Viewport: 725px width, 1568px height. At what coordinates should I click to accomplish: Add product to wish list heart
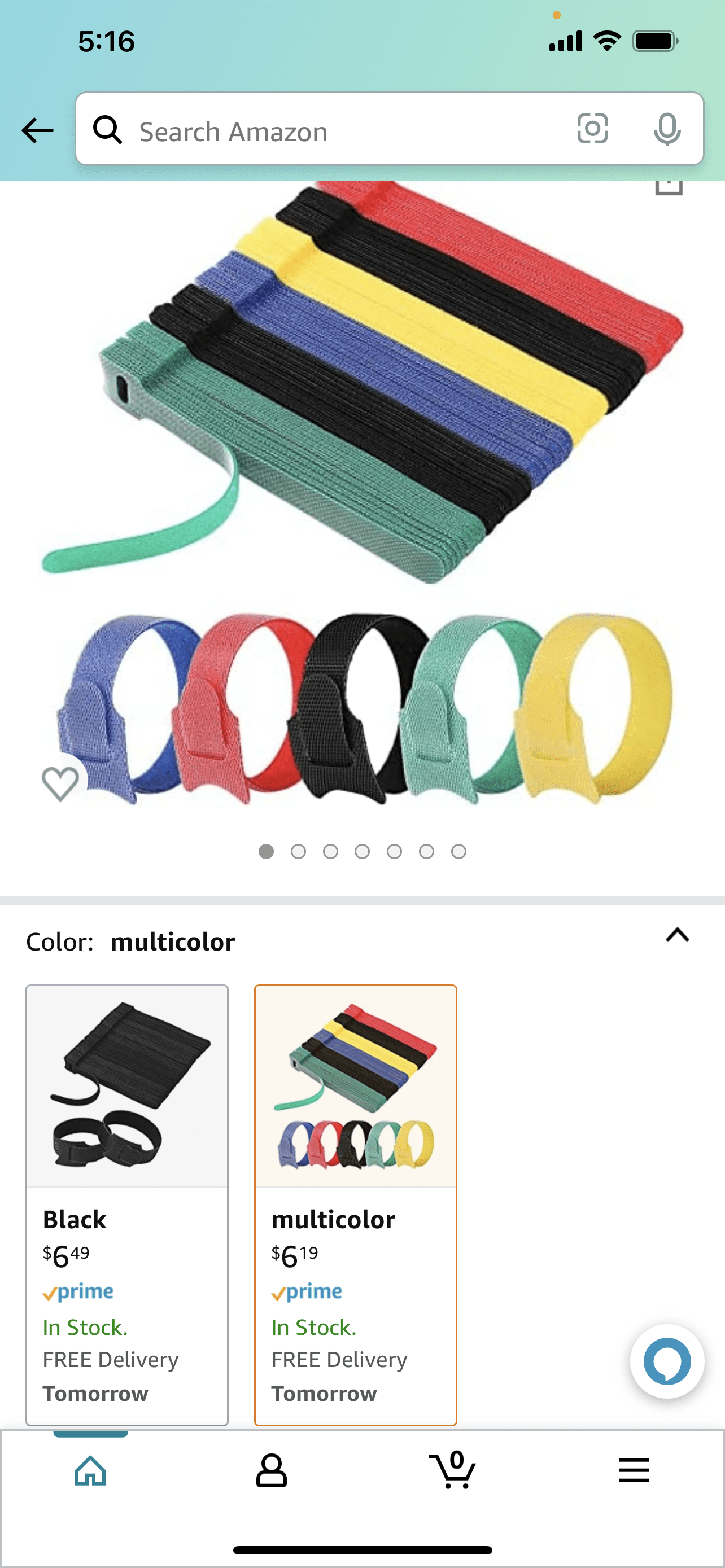pyautogui.click(x=60, y=783)
